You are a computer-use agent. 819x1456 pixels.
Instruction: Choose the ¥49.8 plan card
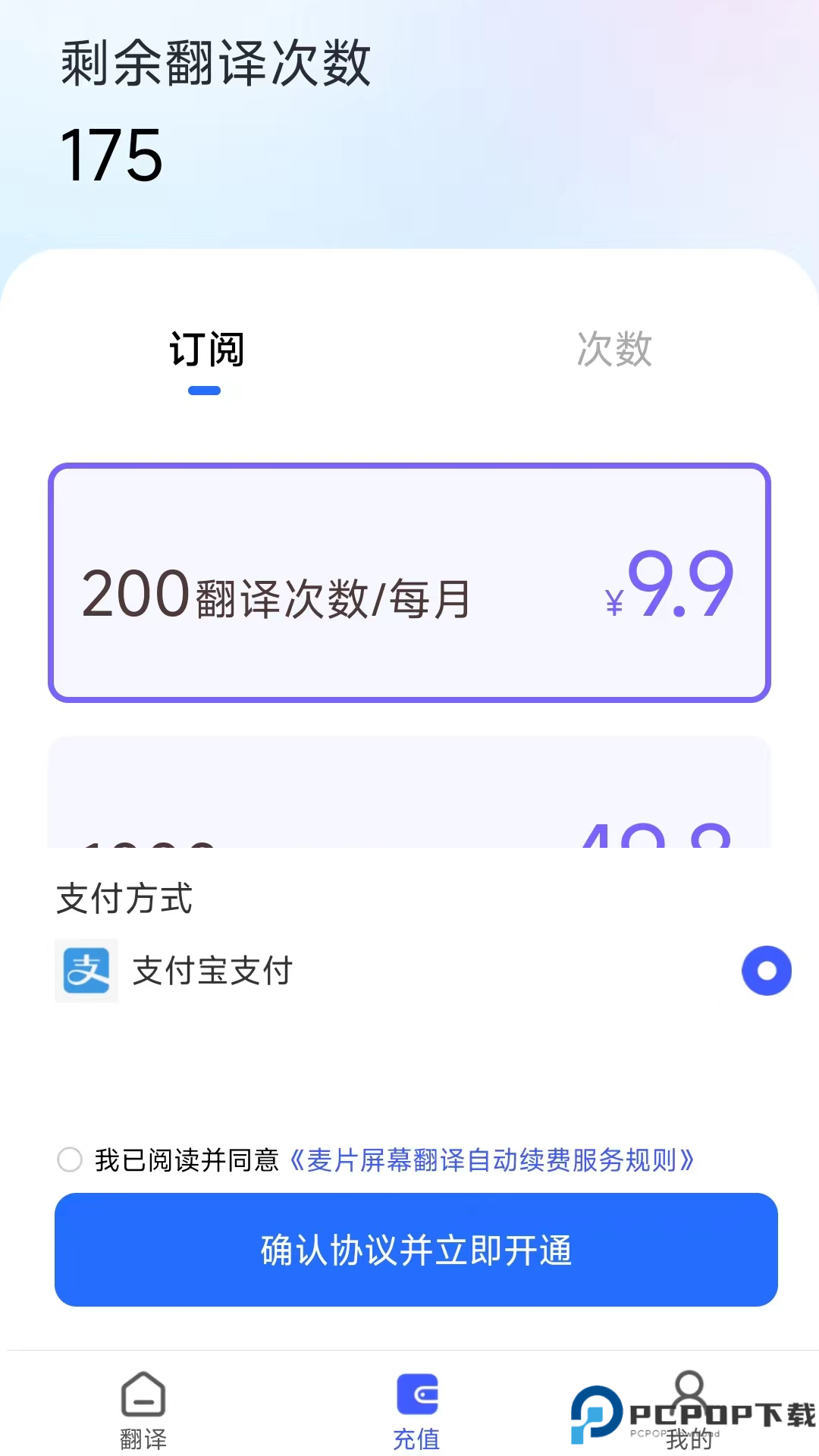point(409,804)
